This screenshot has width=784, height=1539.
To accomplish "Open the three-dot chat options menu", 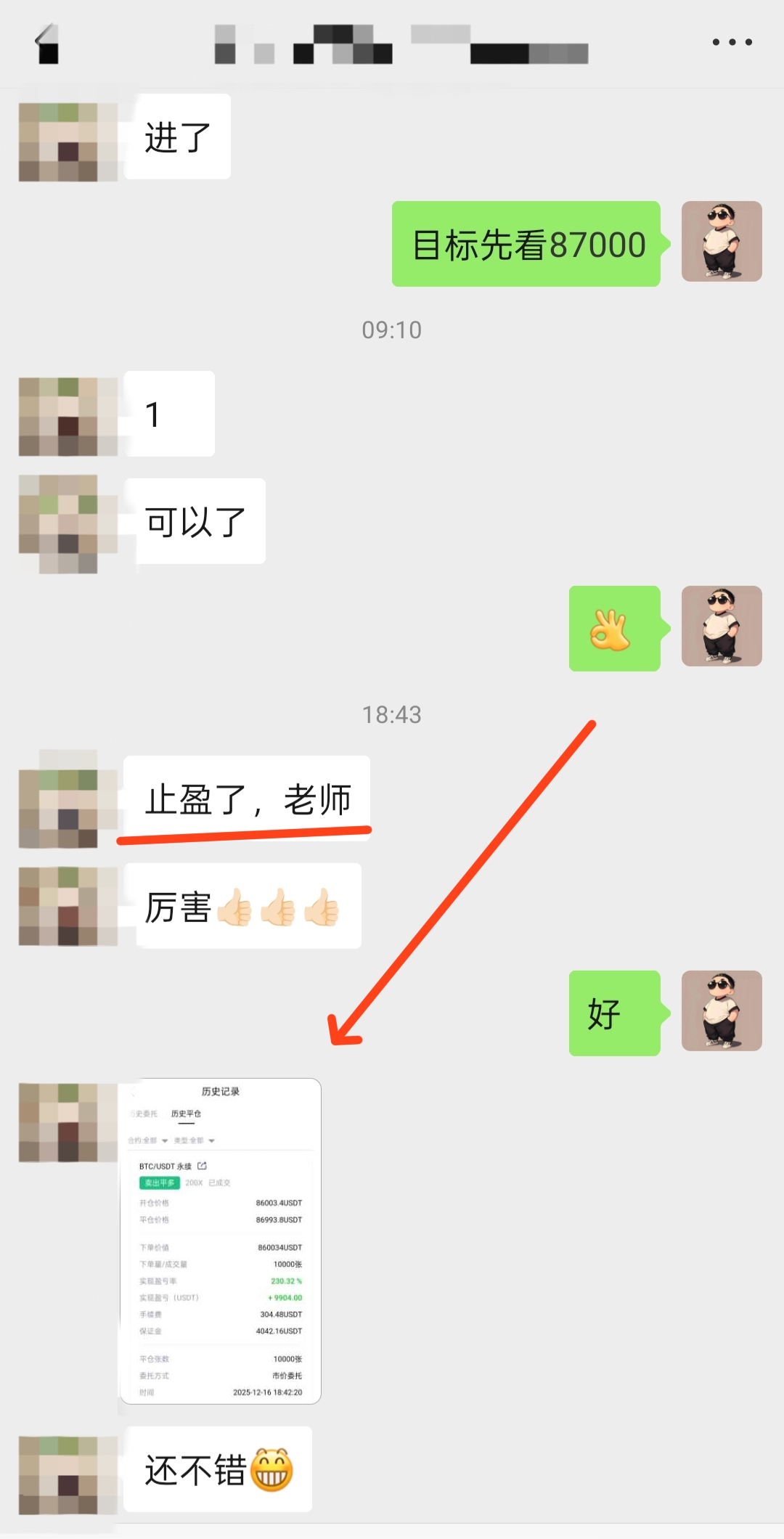I will [732, 42].
